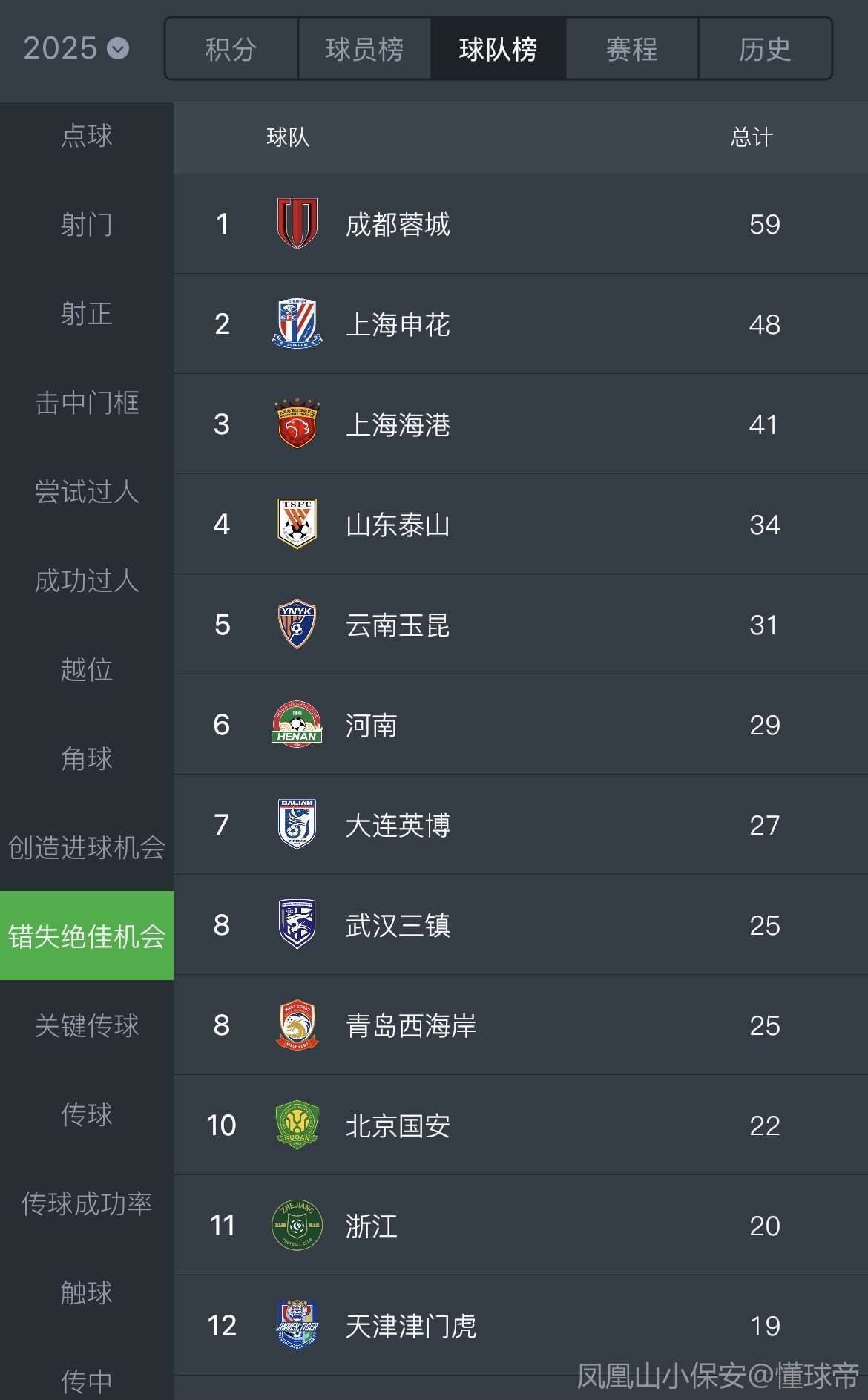Open the 2025 season dropdown

tap(76, 48)
